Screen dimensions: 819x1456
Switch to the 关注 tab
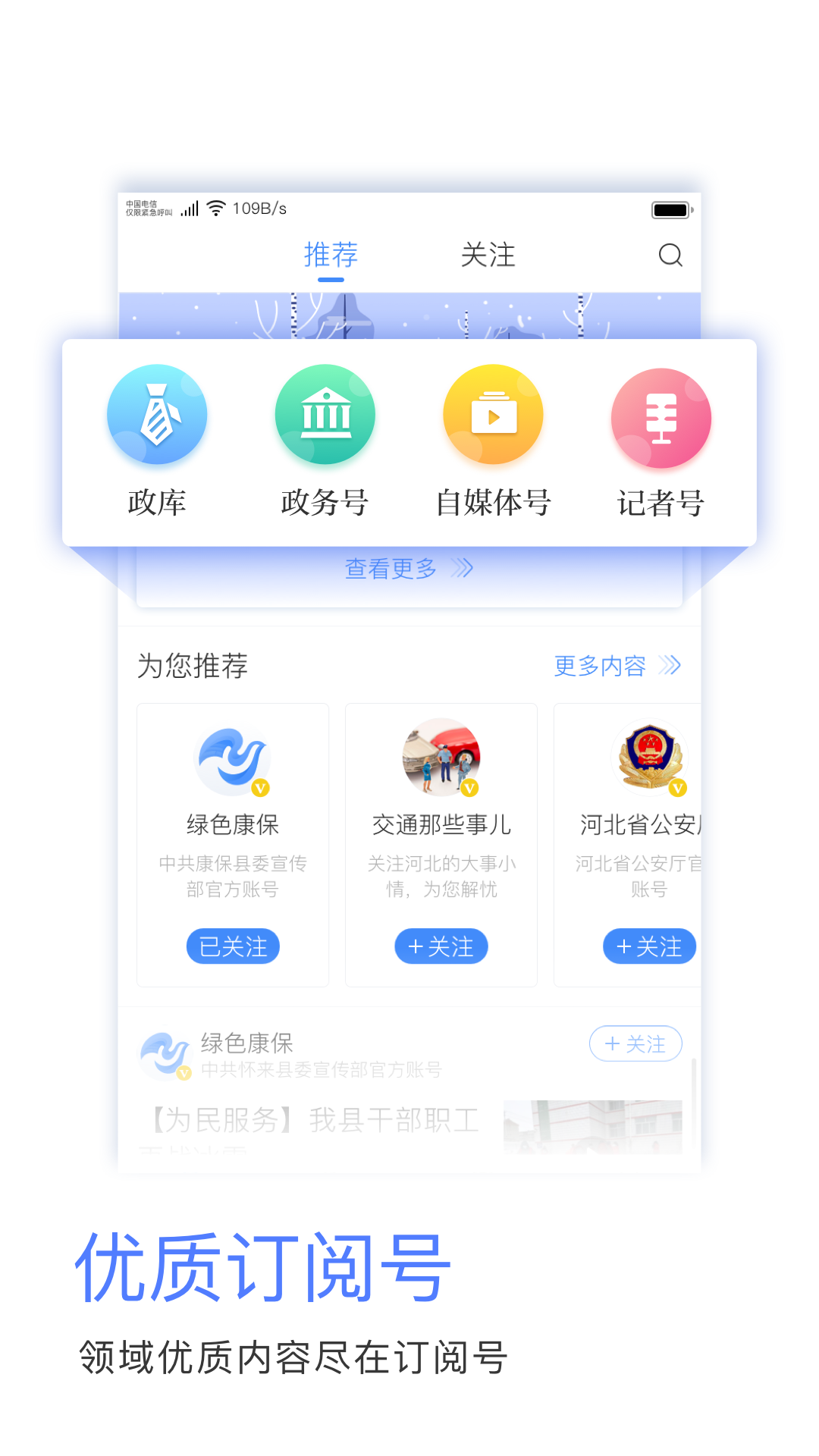[x=489, y=255]
